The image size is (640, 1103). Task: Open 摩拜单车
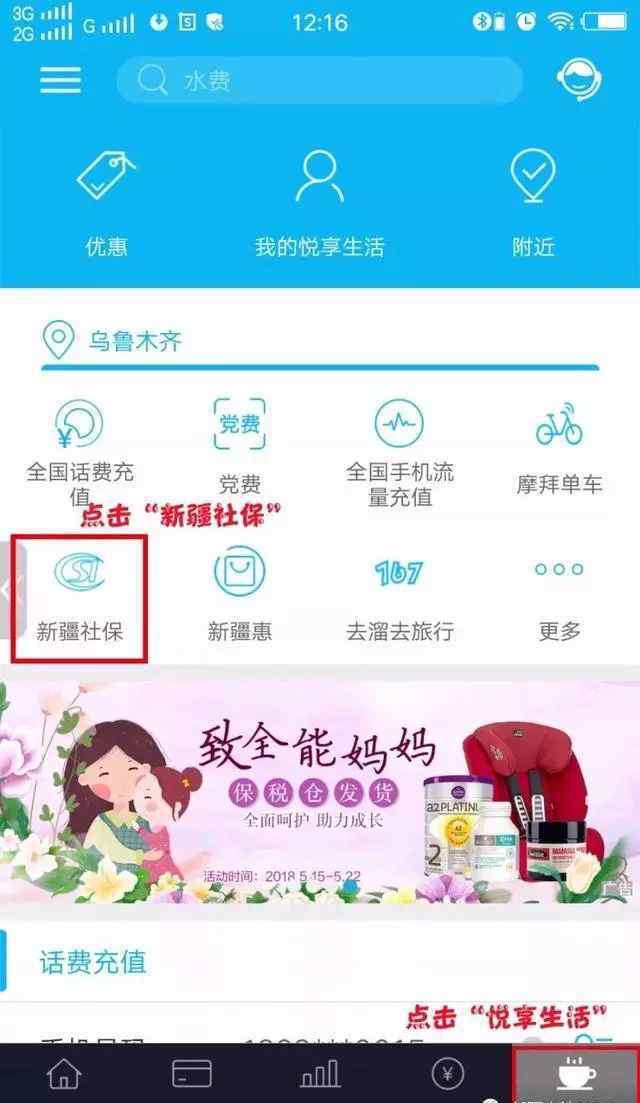559,448
